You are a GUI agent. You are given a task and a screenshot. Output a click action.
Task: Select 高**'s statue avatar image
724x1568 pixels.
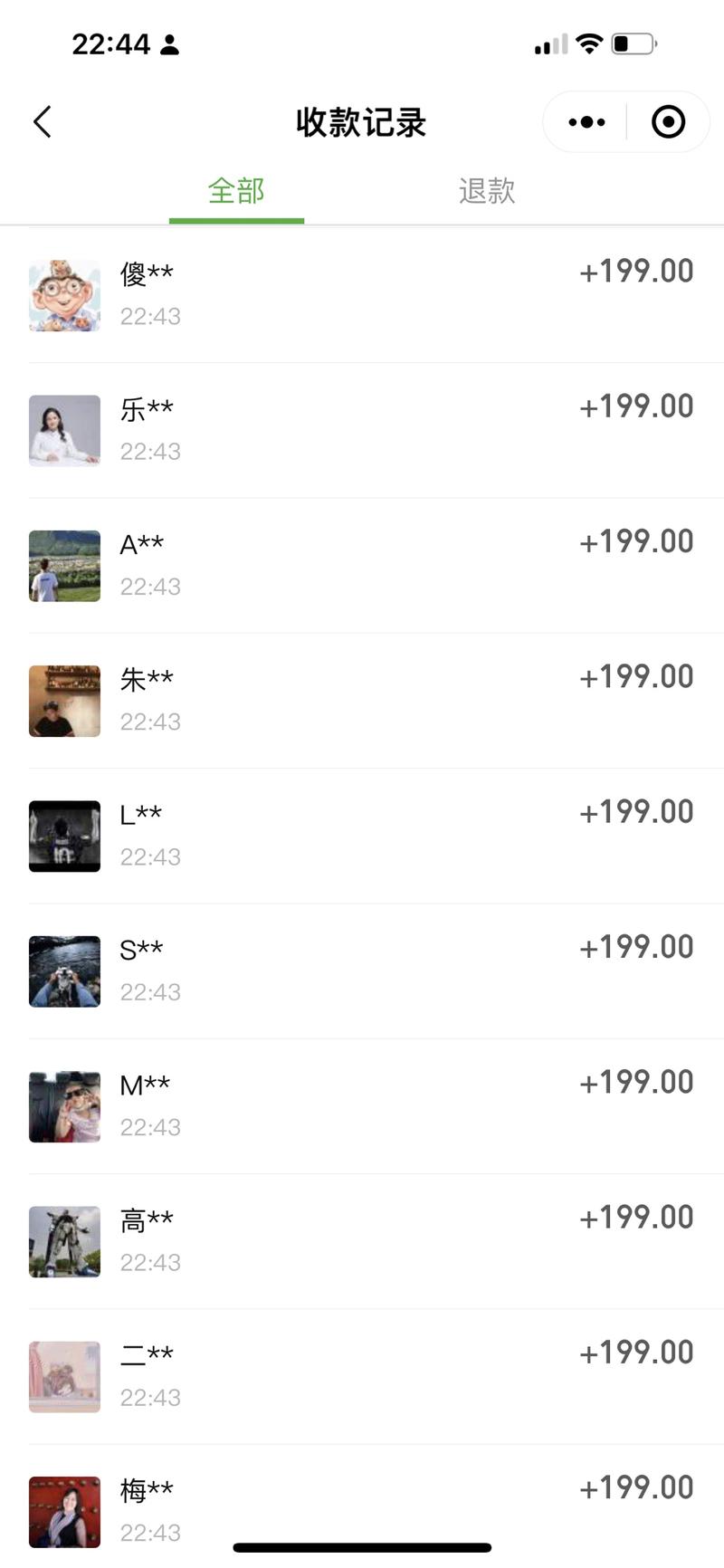[64, 1241]
